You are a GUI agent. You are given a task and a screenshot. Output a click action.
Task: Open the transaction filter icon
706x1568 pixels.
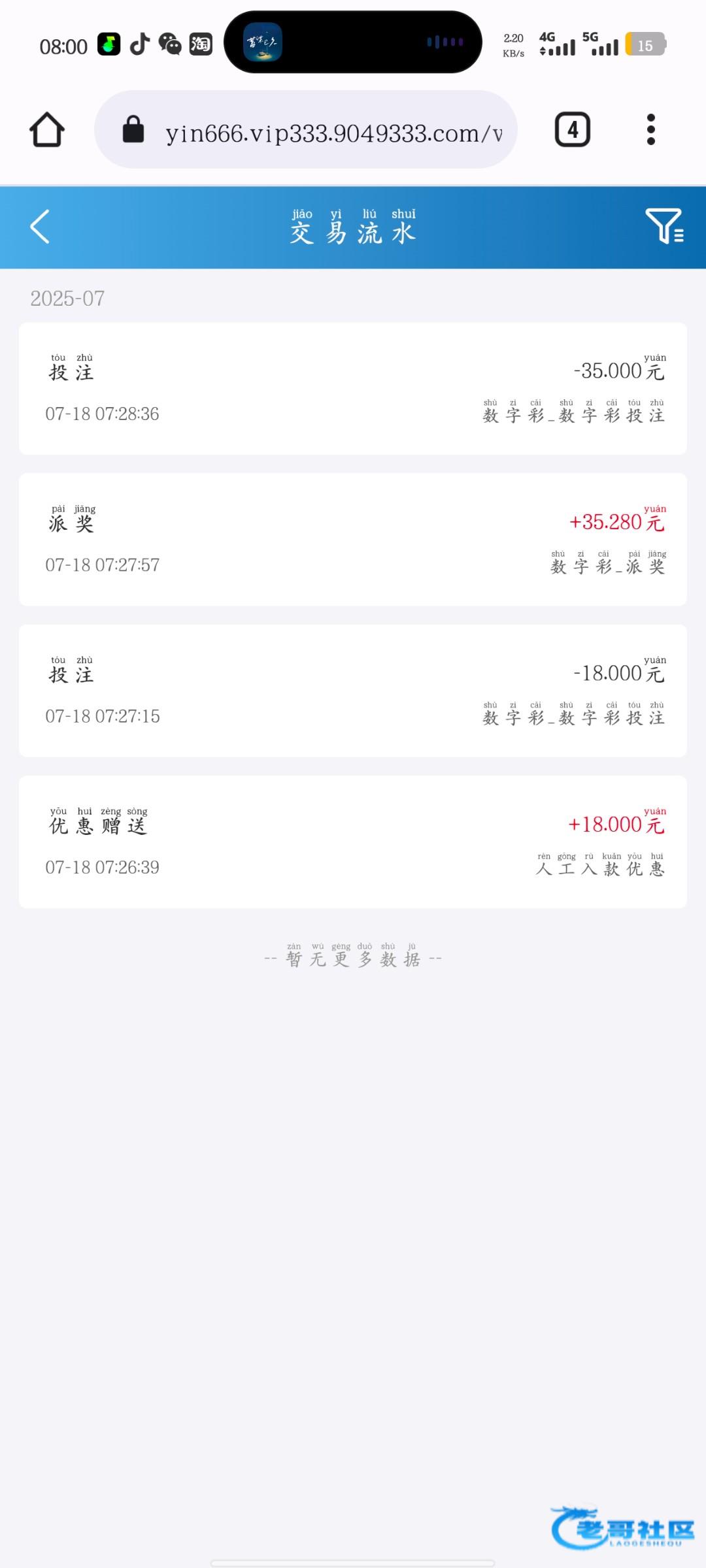coord(664,226)
